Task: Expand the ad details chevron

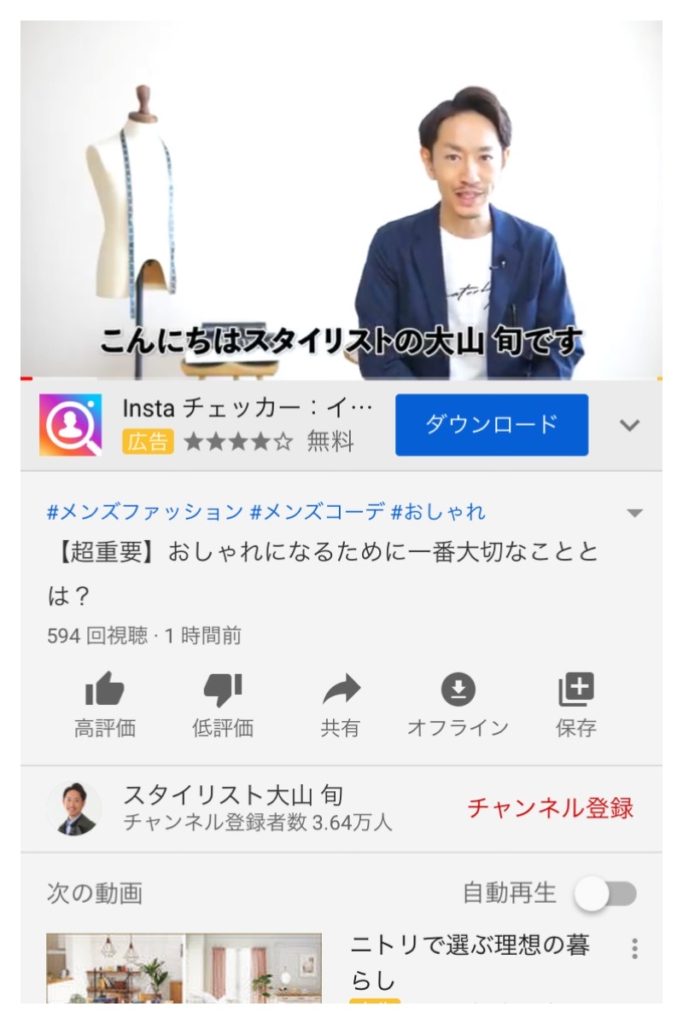Action: tap(629, 425)
